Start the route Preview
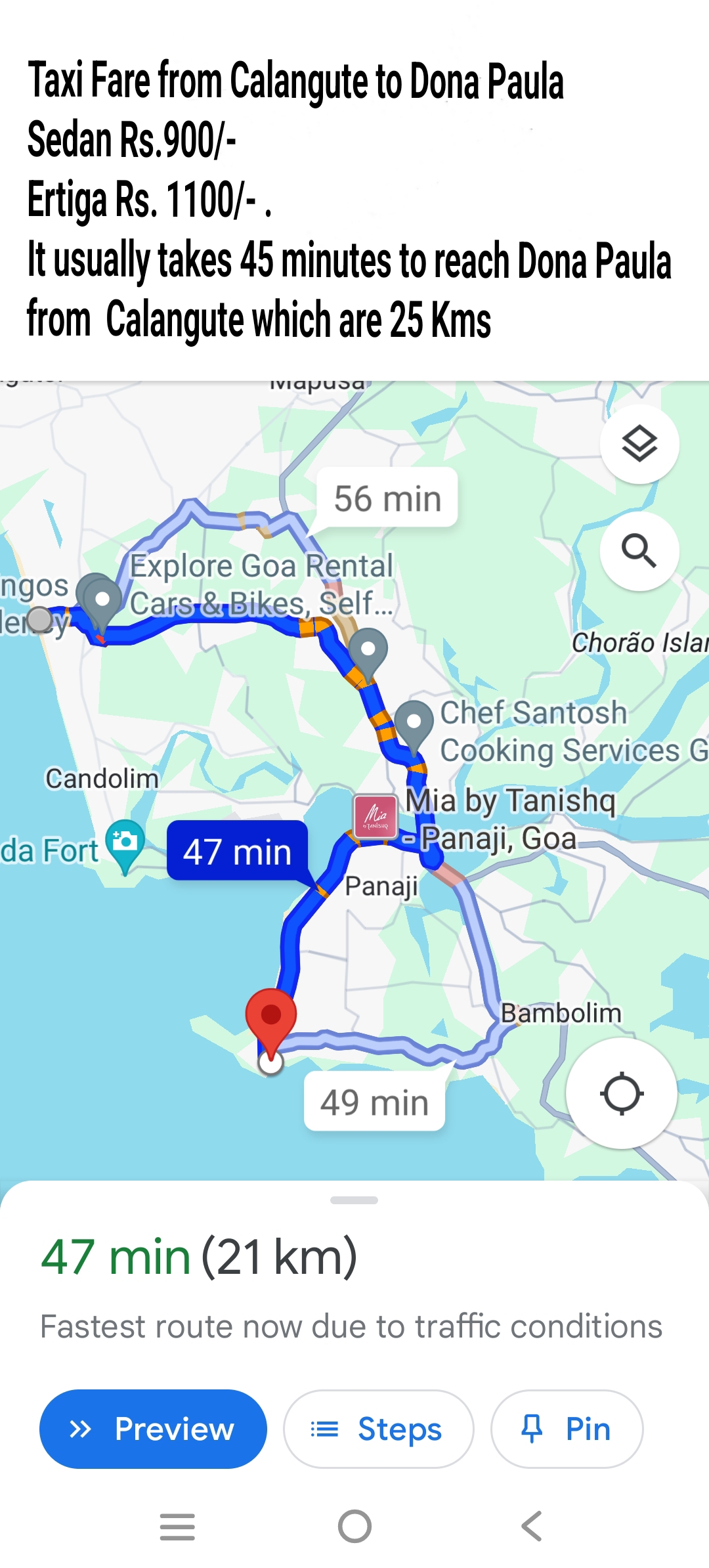 [153, 1429]
